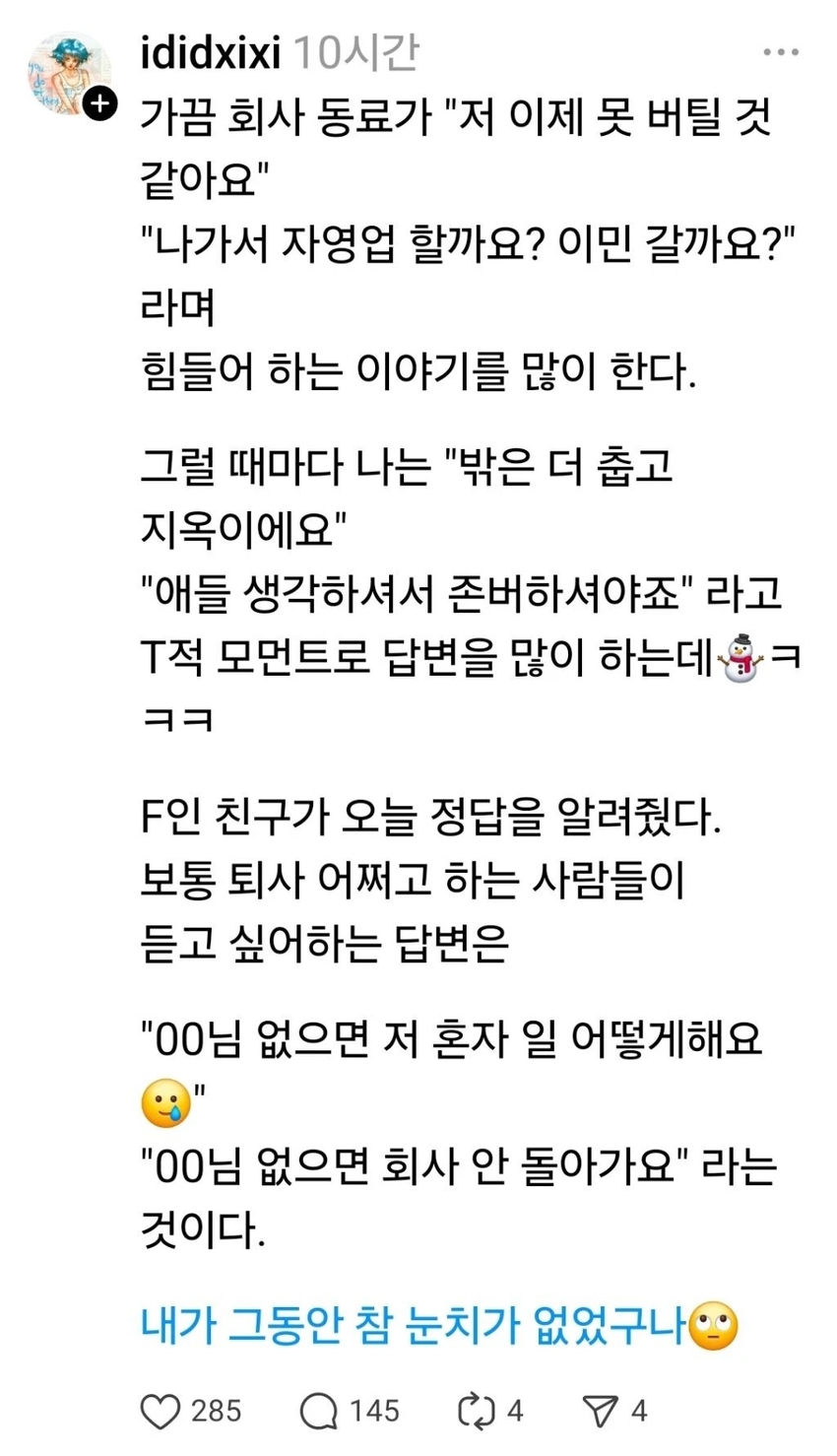
Task: Like this post with heart icon
Action: tap(161, 1412)
